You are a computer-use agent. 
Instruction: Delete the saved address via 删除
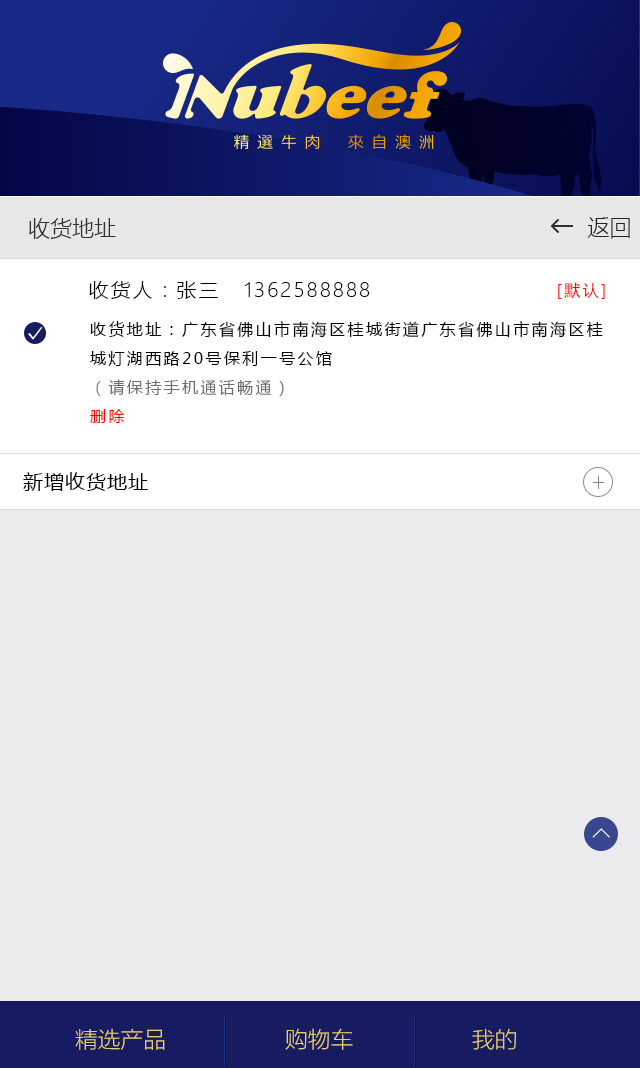107,416
